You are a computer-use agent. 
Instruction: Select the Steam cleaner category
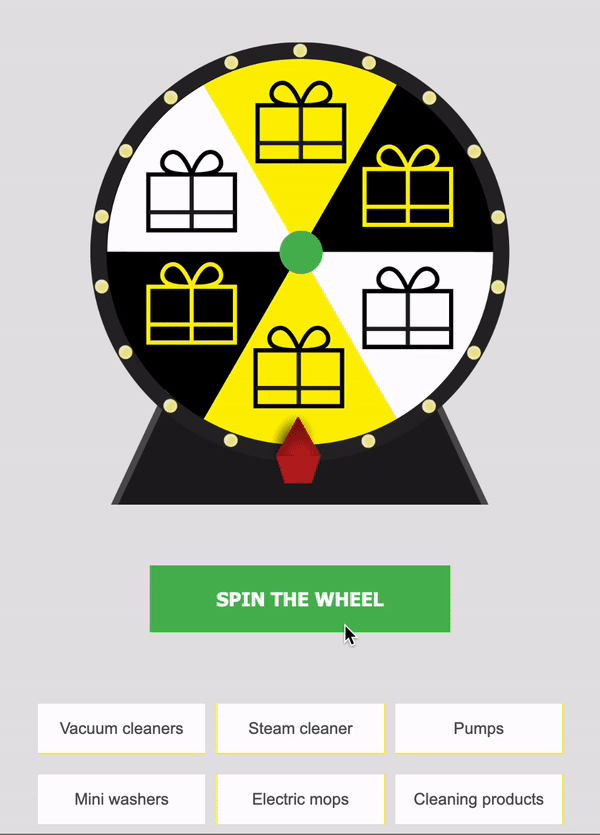[x=300, y=728]
